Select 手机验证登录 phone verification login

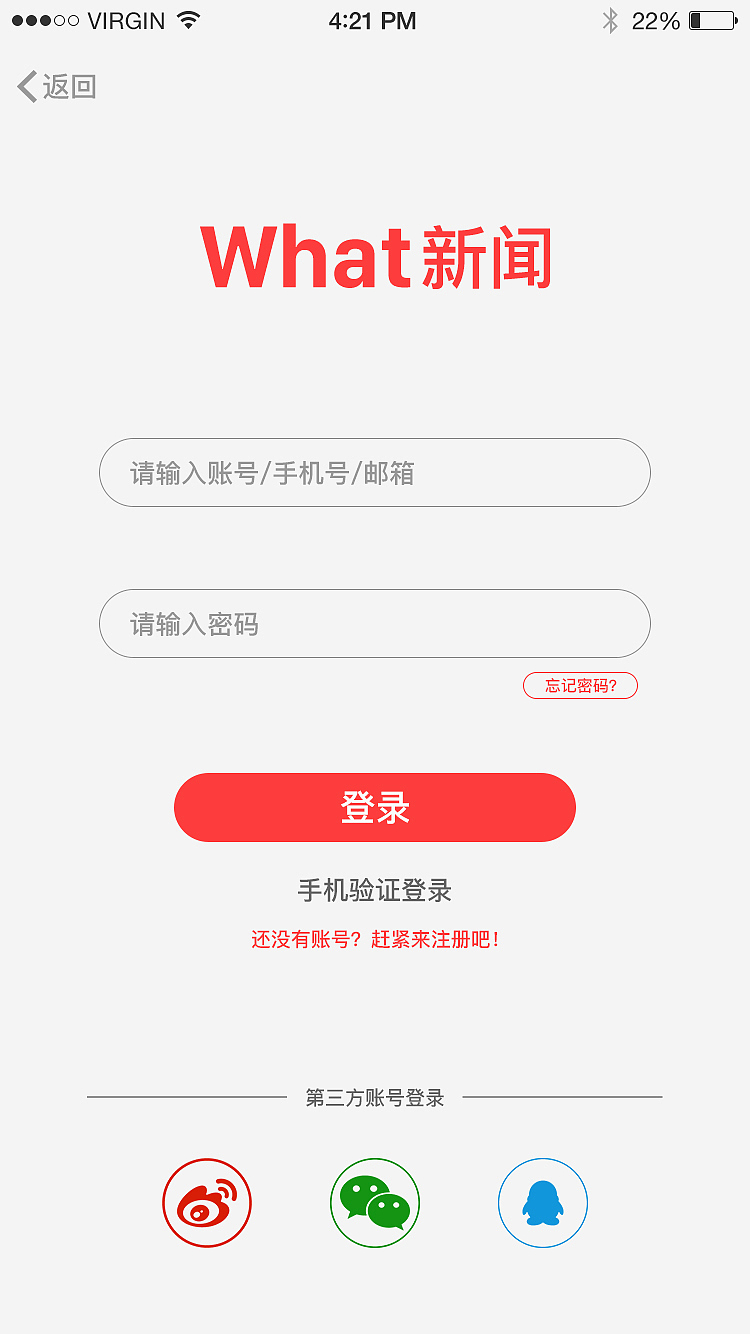374,890
